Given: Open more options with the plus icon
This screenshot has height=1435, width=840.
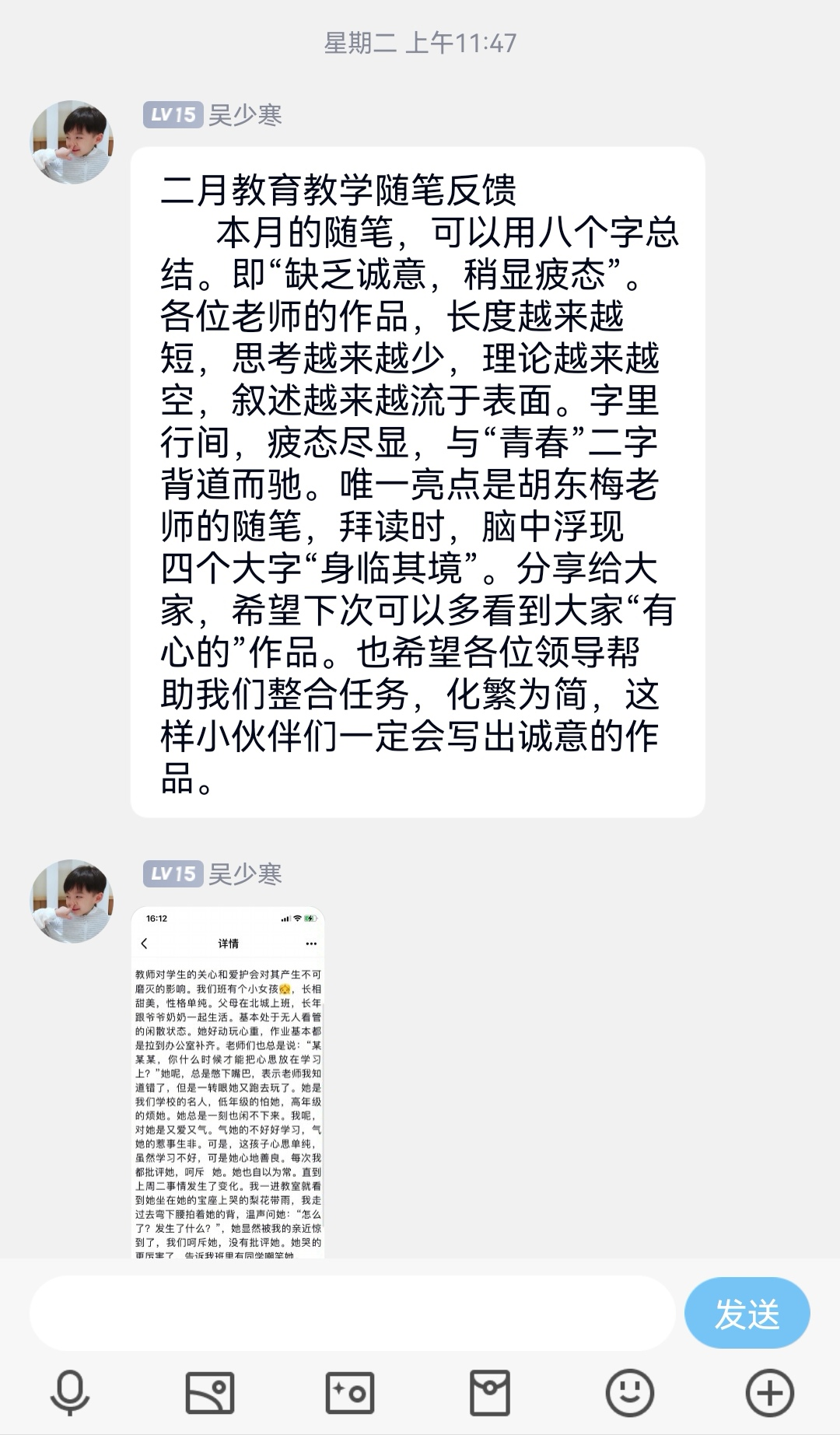Looking at the screenshot, I should click(x=770, y=1392).
